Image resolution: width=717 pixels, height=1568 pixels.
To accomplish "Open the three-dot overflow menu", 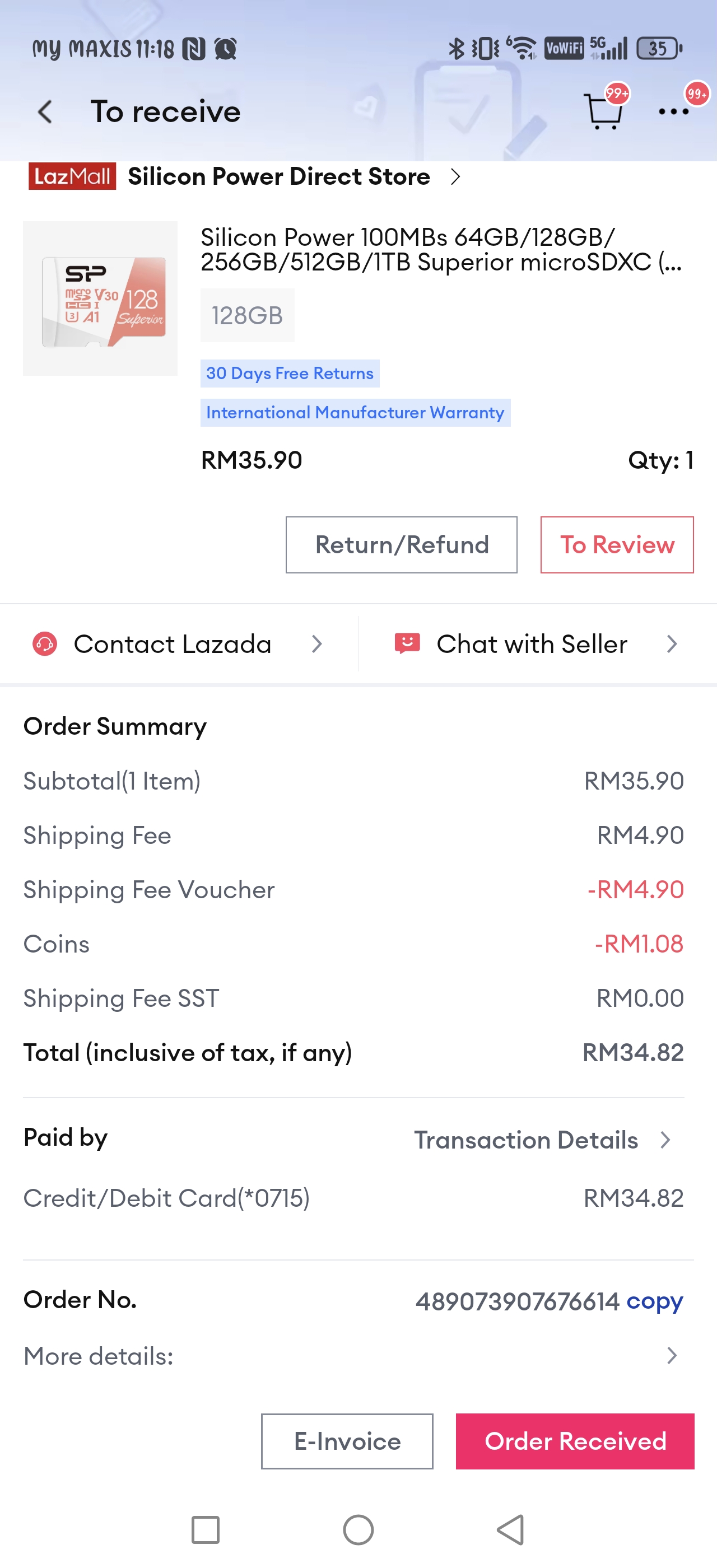I will (x=673, y=112).
